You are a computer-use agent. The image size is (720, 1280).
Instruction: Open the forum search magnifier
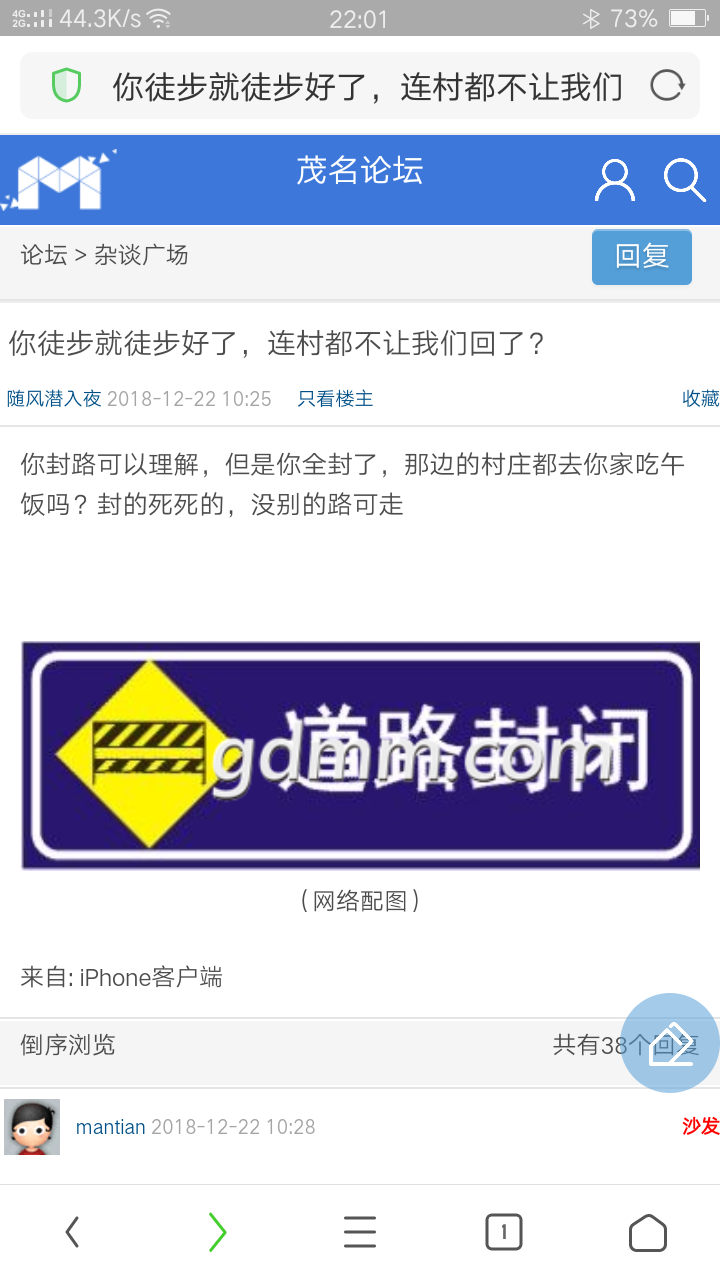tap(684, 181)
